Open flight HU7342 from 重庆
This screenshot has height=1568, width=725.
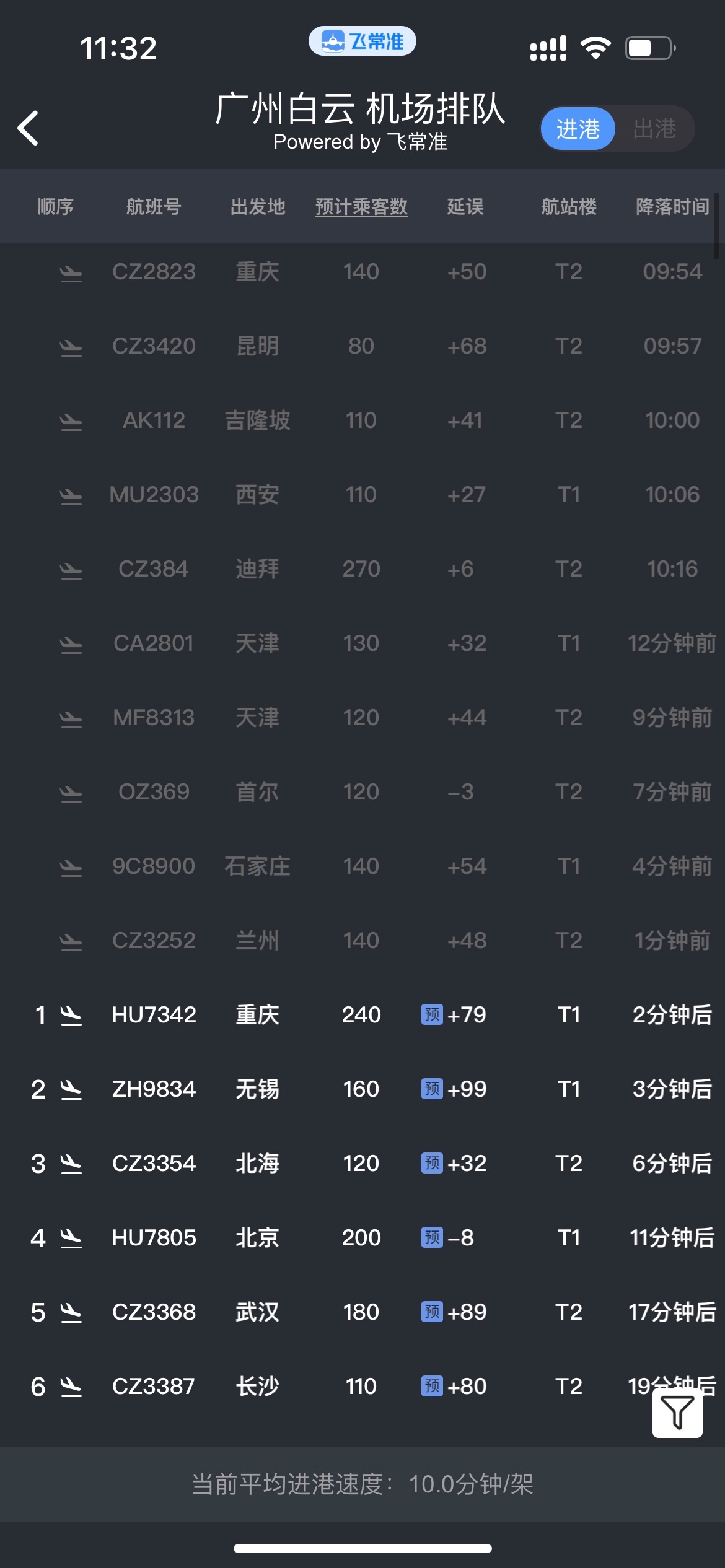coord(154,1015)
